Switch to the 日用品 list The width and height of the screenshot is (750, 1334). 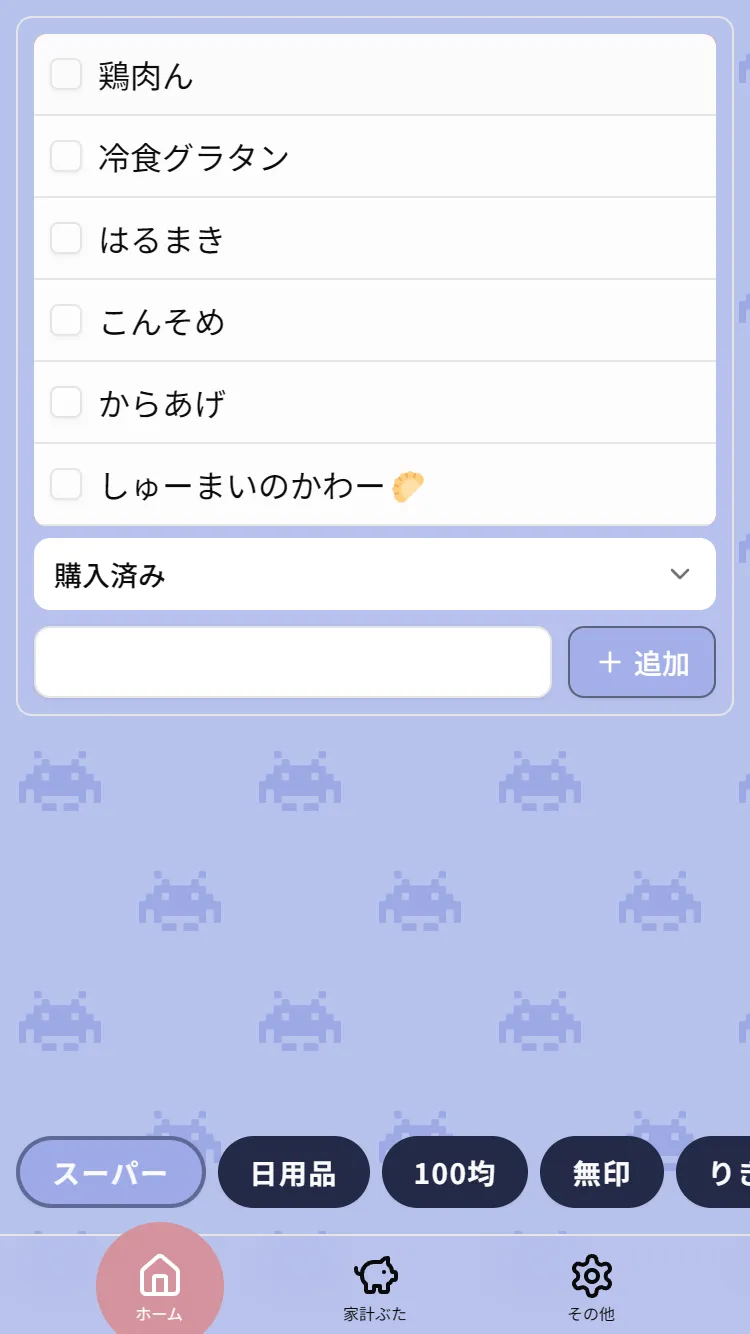[x=294, y=1172]
